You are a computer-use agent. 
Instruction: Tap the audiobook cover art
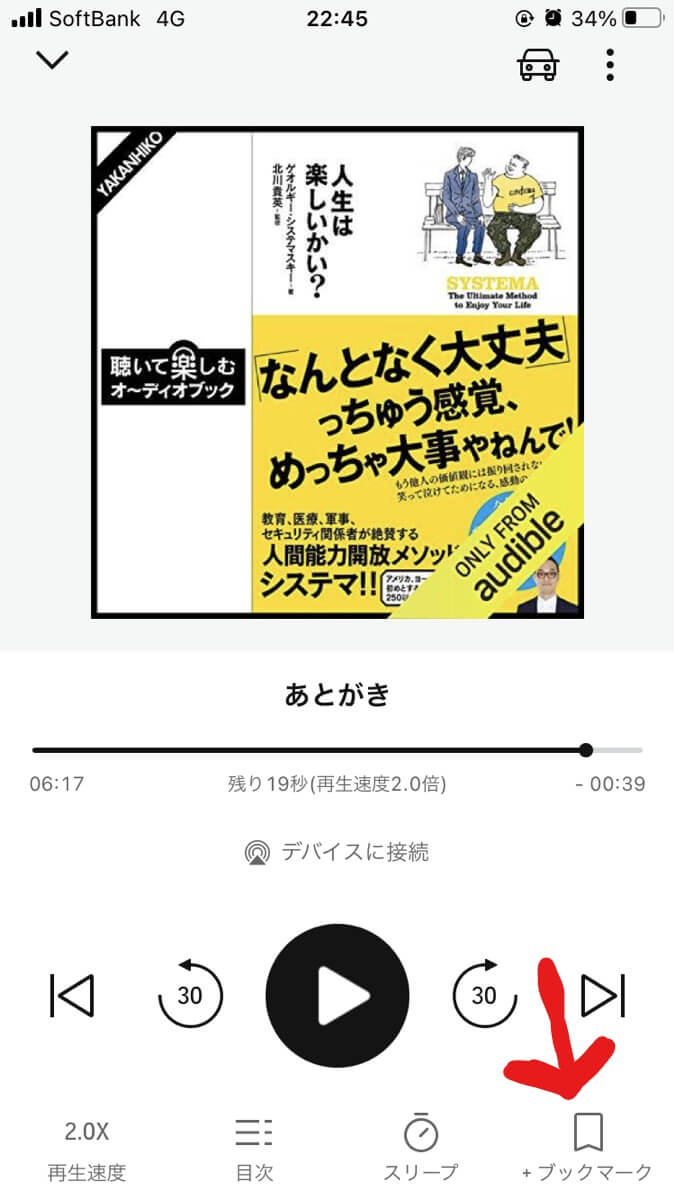[337, 372]
